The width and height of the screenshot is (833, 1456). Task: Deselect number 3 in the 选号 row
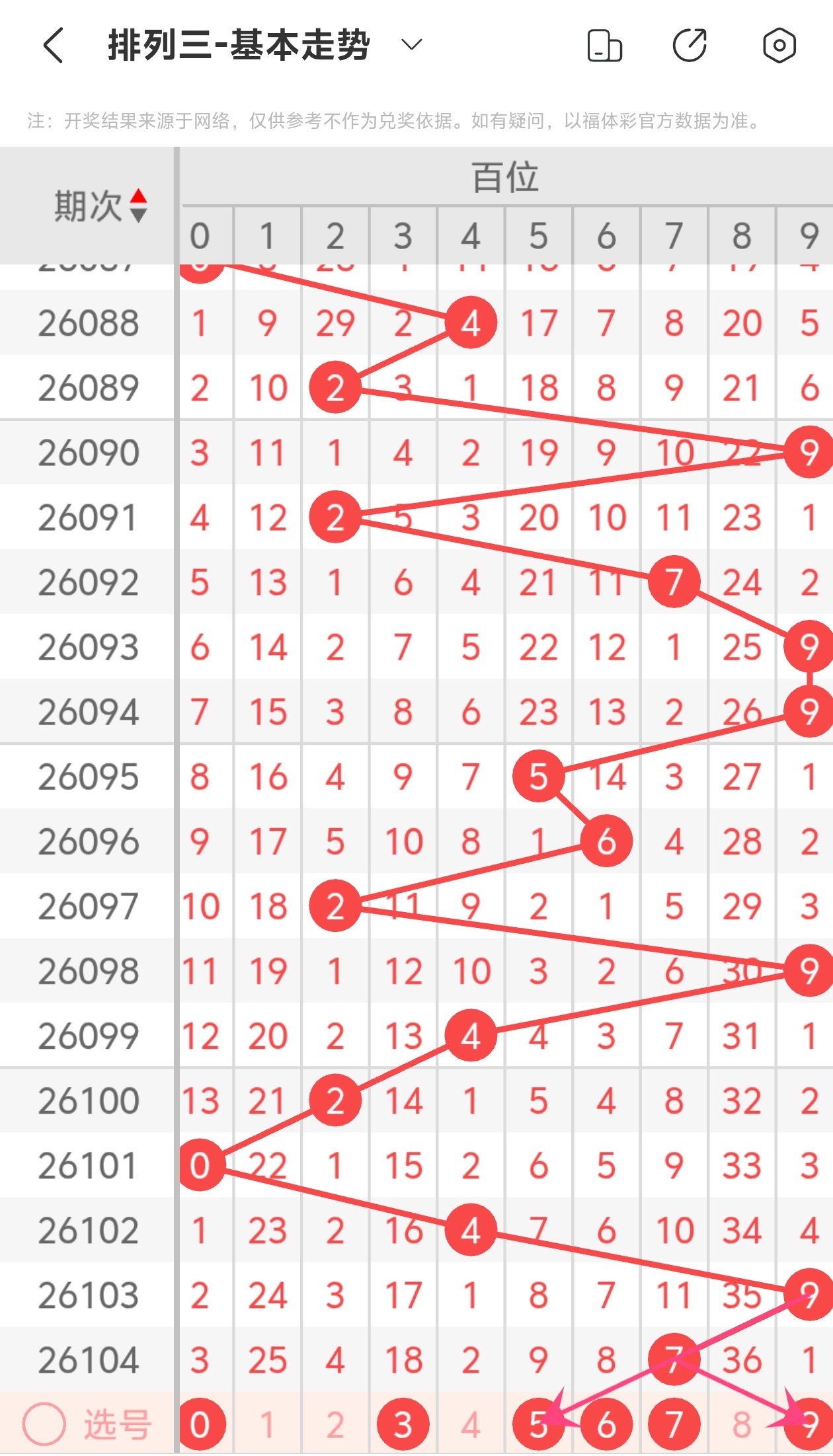tap(403, 1424)
